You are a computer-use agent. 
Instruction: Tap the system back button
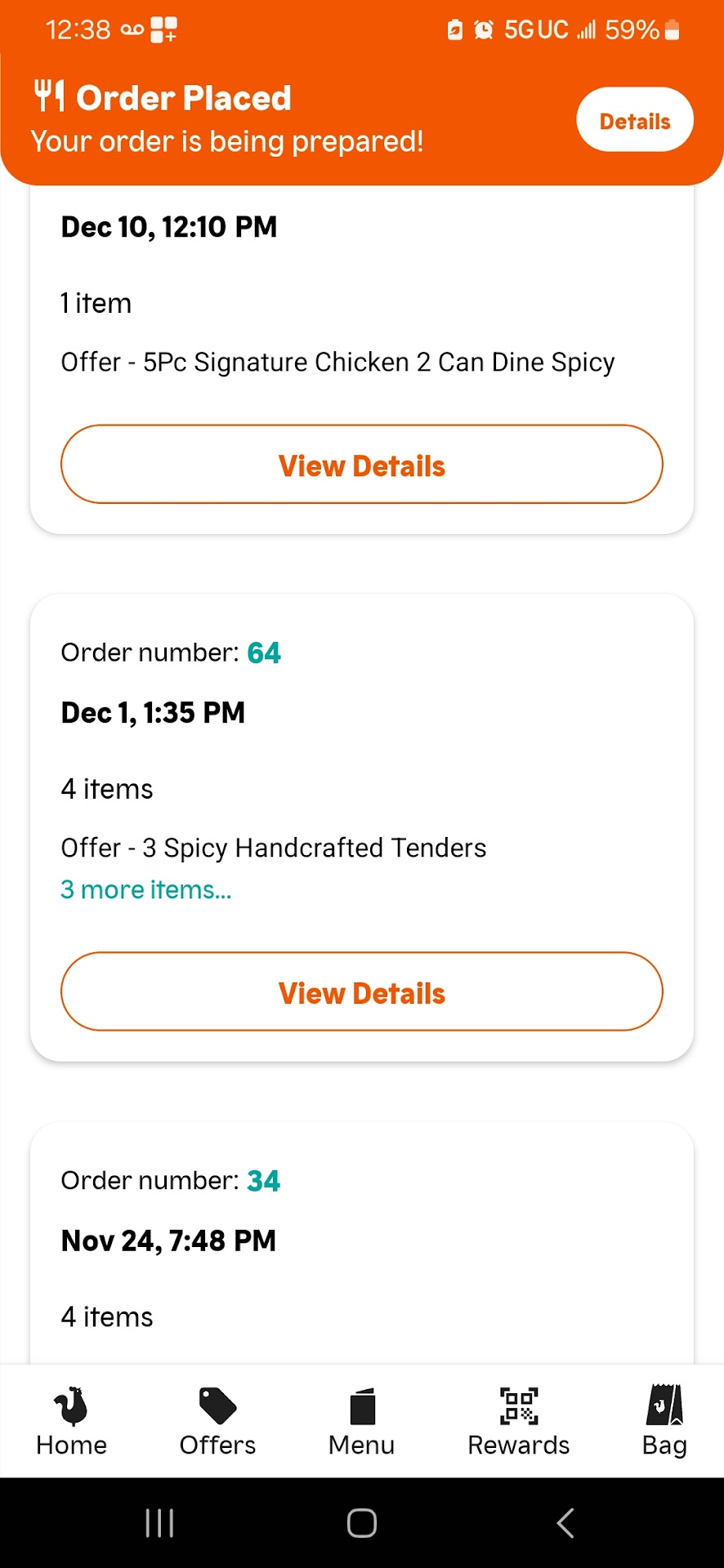point(565,1523)
